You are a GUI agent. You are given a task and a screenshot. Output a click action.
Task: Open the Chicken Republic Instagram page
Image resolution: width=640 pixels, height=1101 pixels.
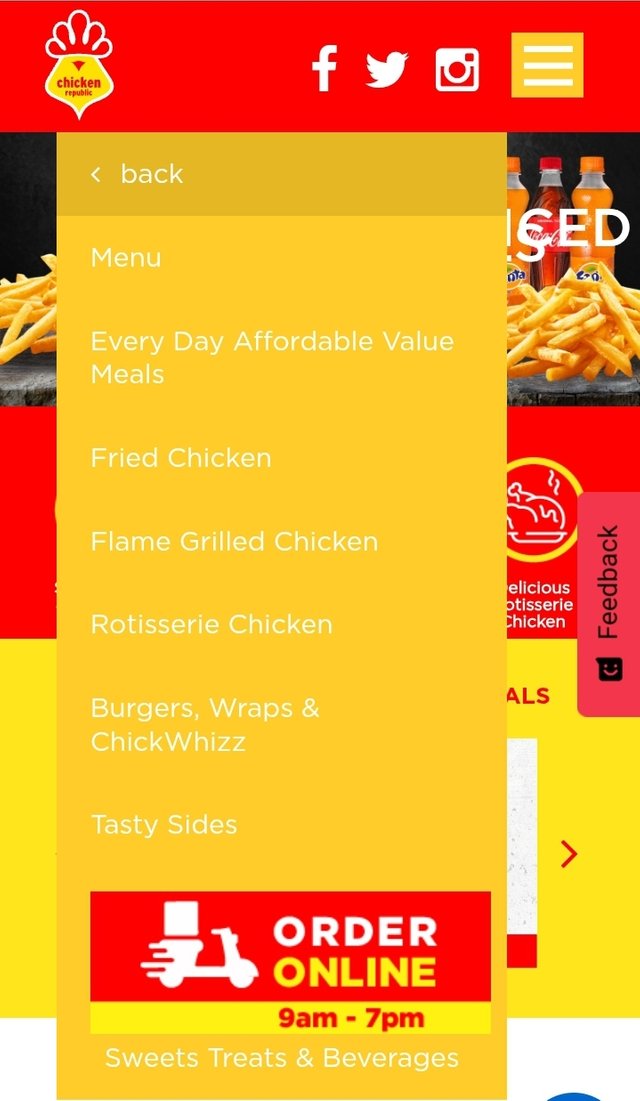pyautogui.click(x=457, y=69)
